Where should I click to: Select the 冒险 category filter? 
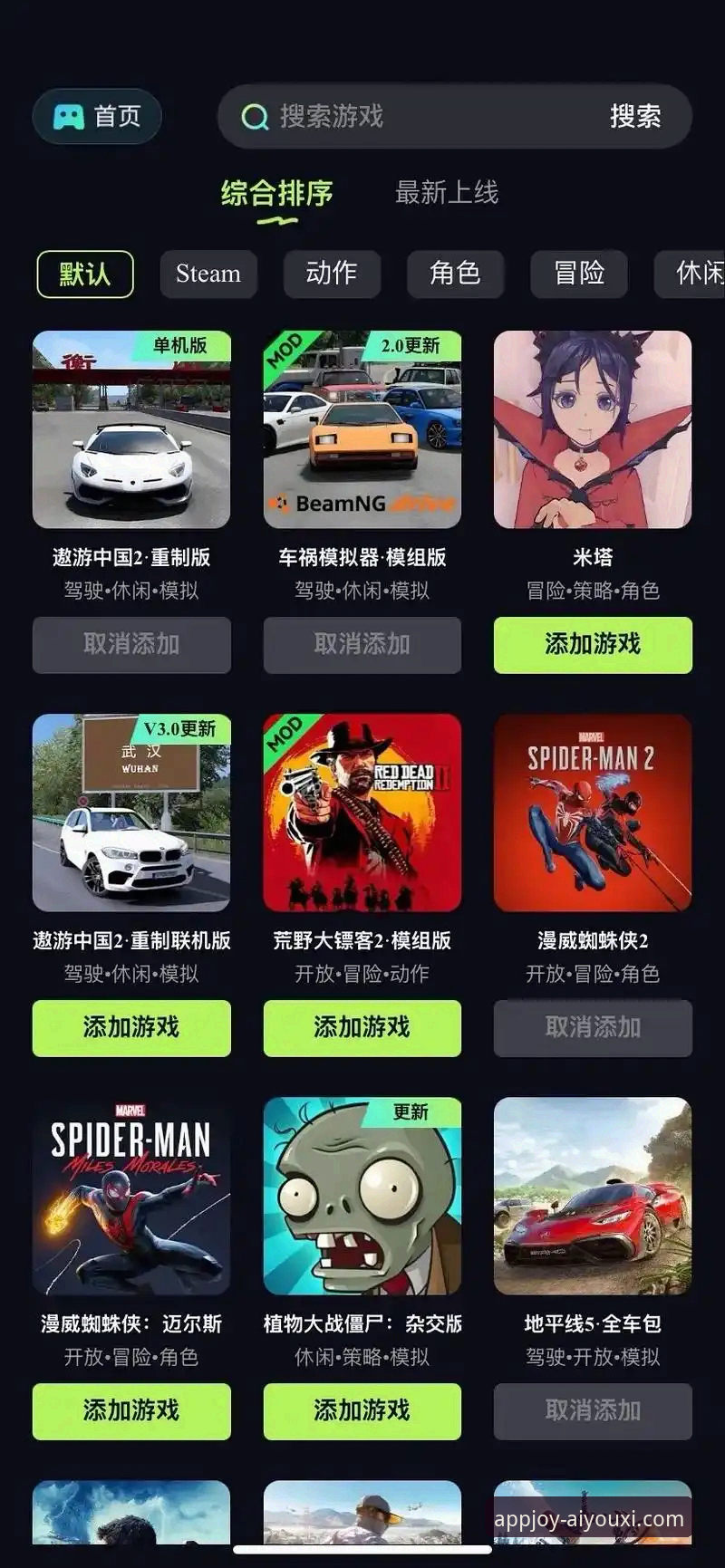(577, 274)
